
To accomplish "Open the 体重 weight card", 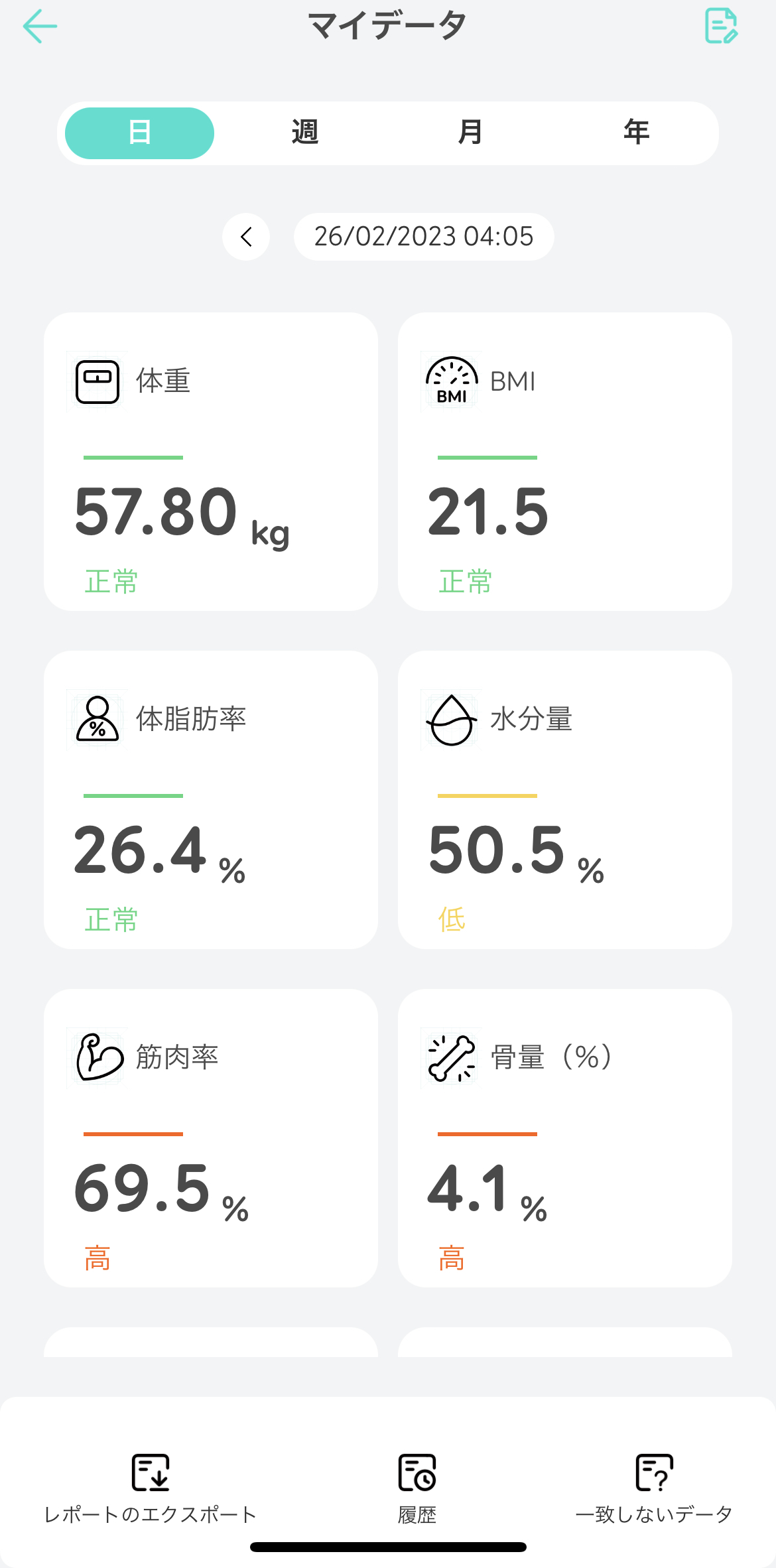I will point(211,462).
